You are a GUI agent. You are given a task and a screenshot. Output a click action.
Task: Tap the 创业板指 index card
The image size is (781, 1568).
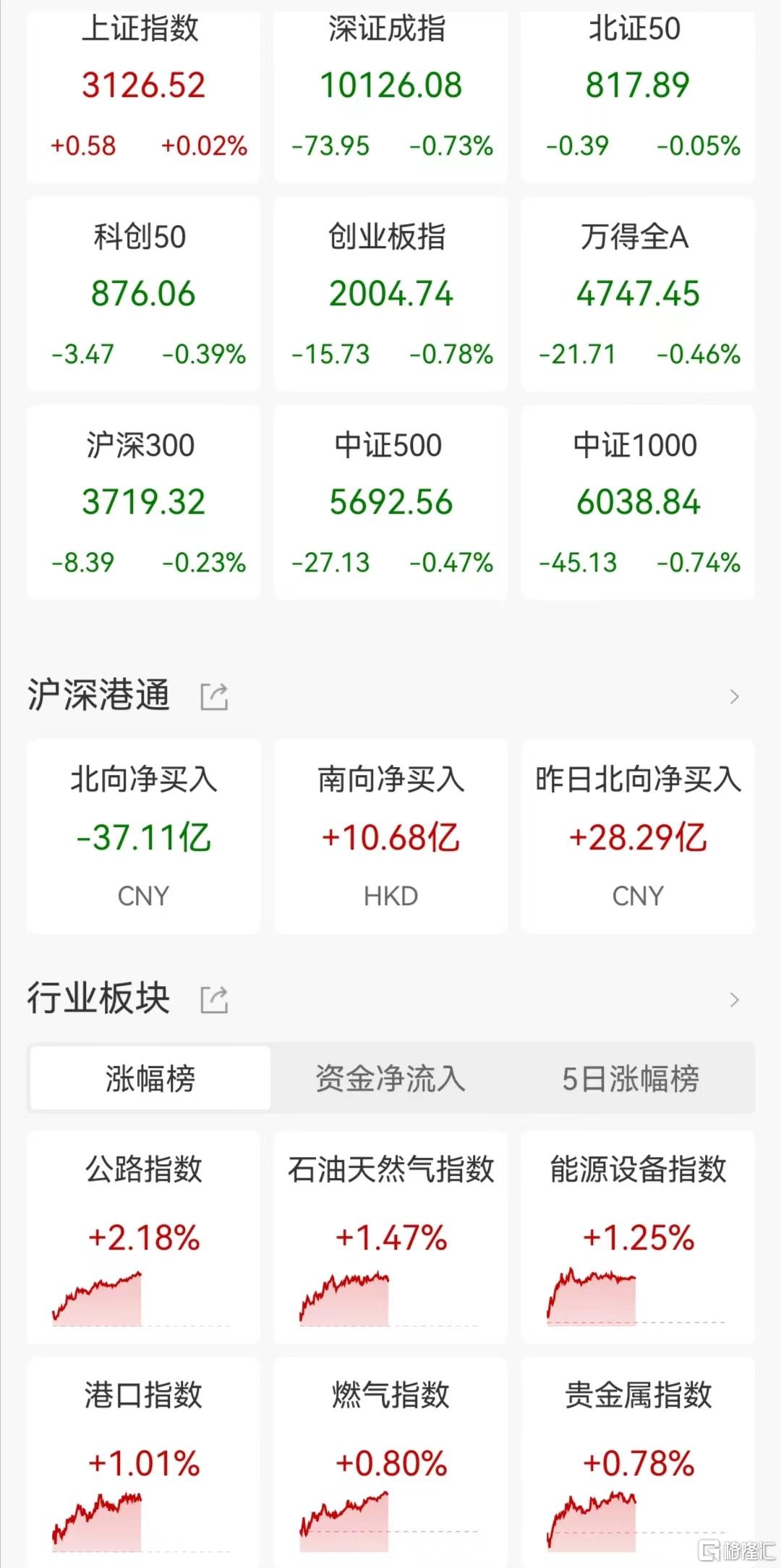[x=390, y=294]
